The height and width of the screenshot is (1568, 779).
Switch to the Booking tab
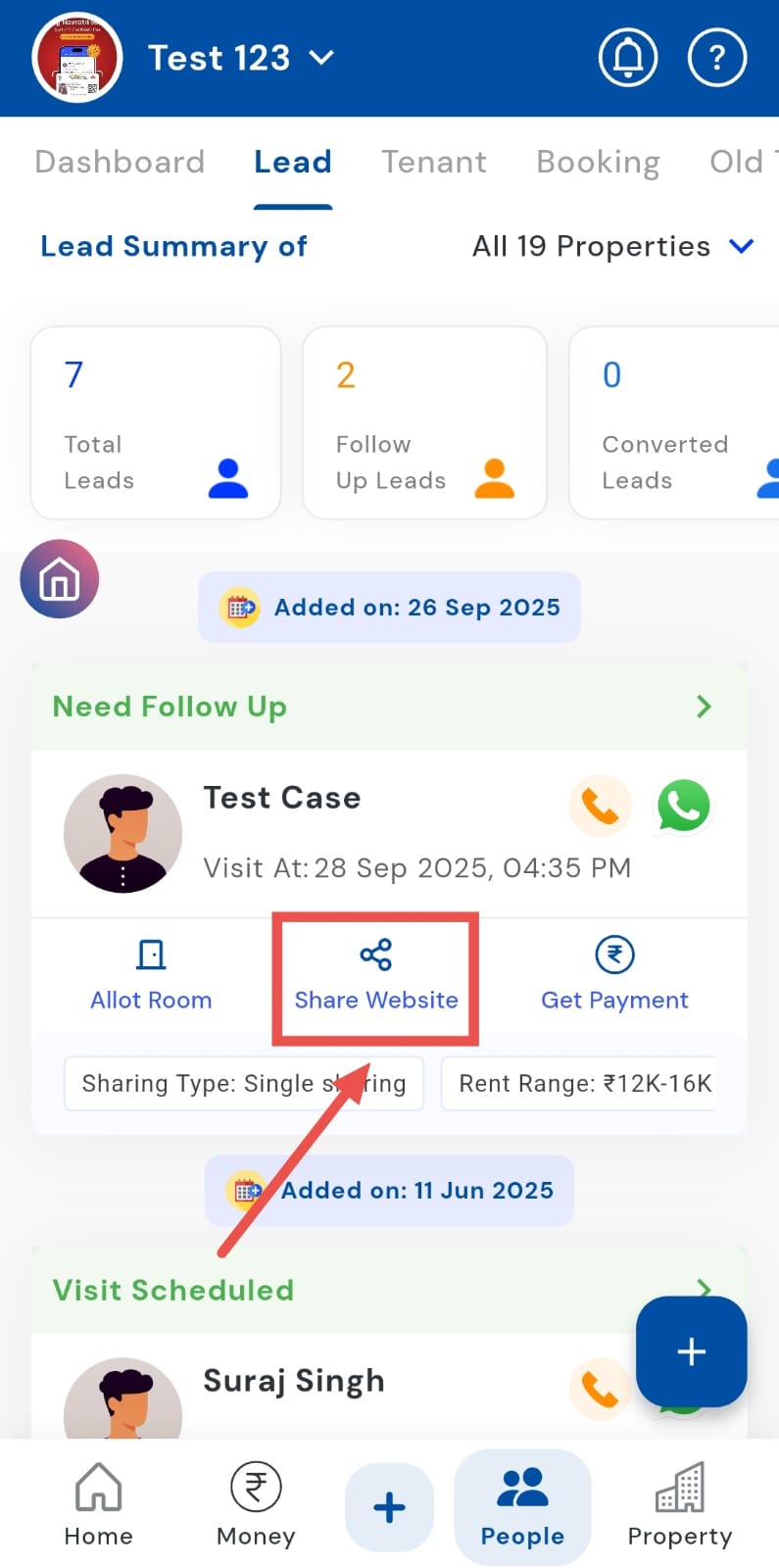point(598,162)
